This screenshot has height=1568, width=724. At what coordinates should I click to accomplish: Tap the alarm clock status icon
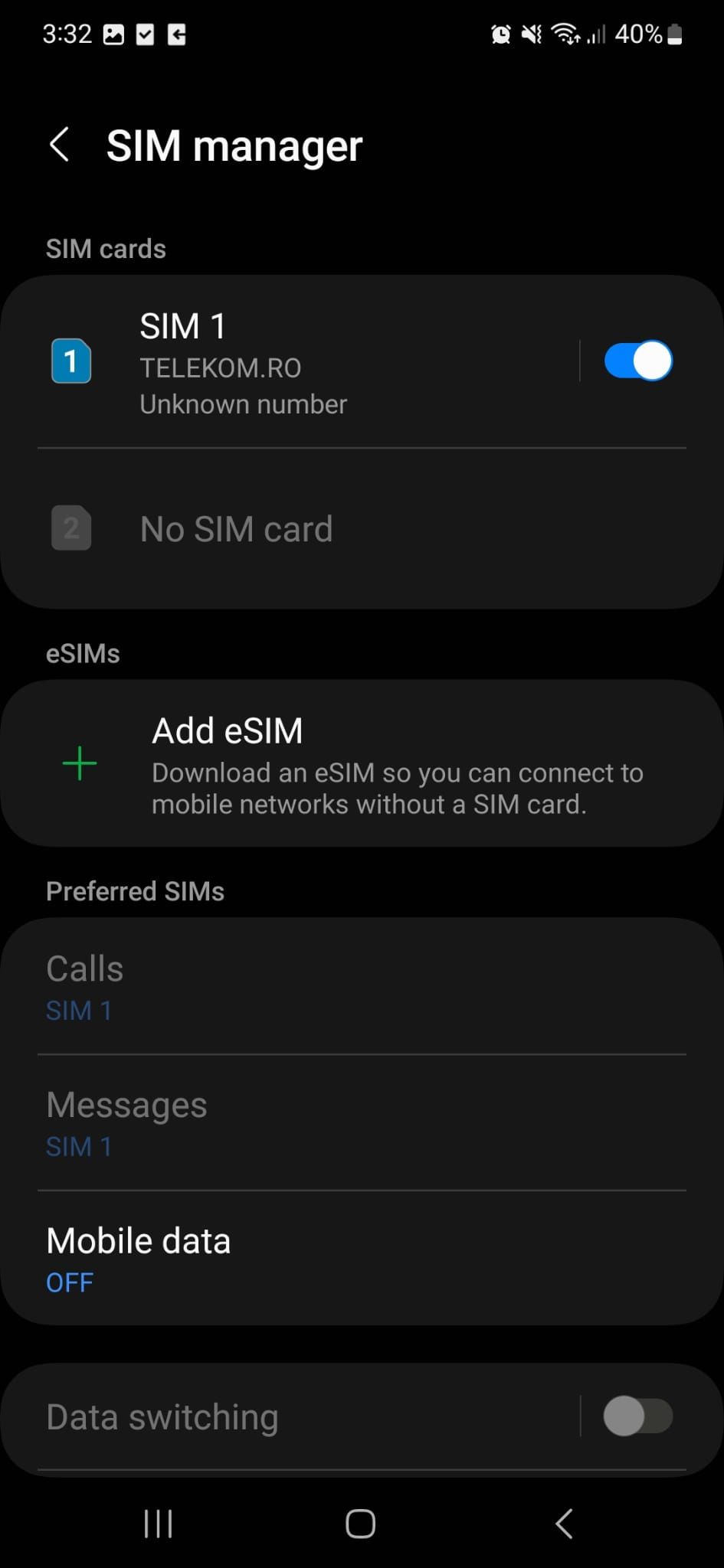coord(501,33)
